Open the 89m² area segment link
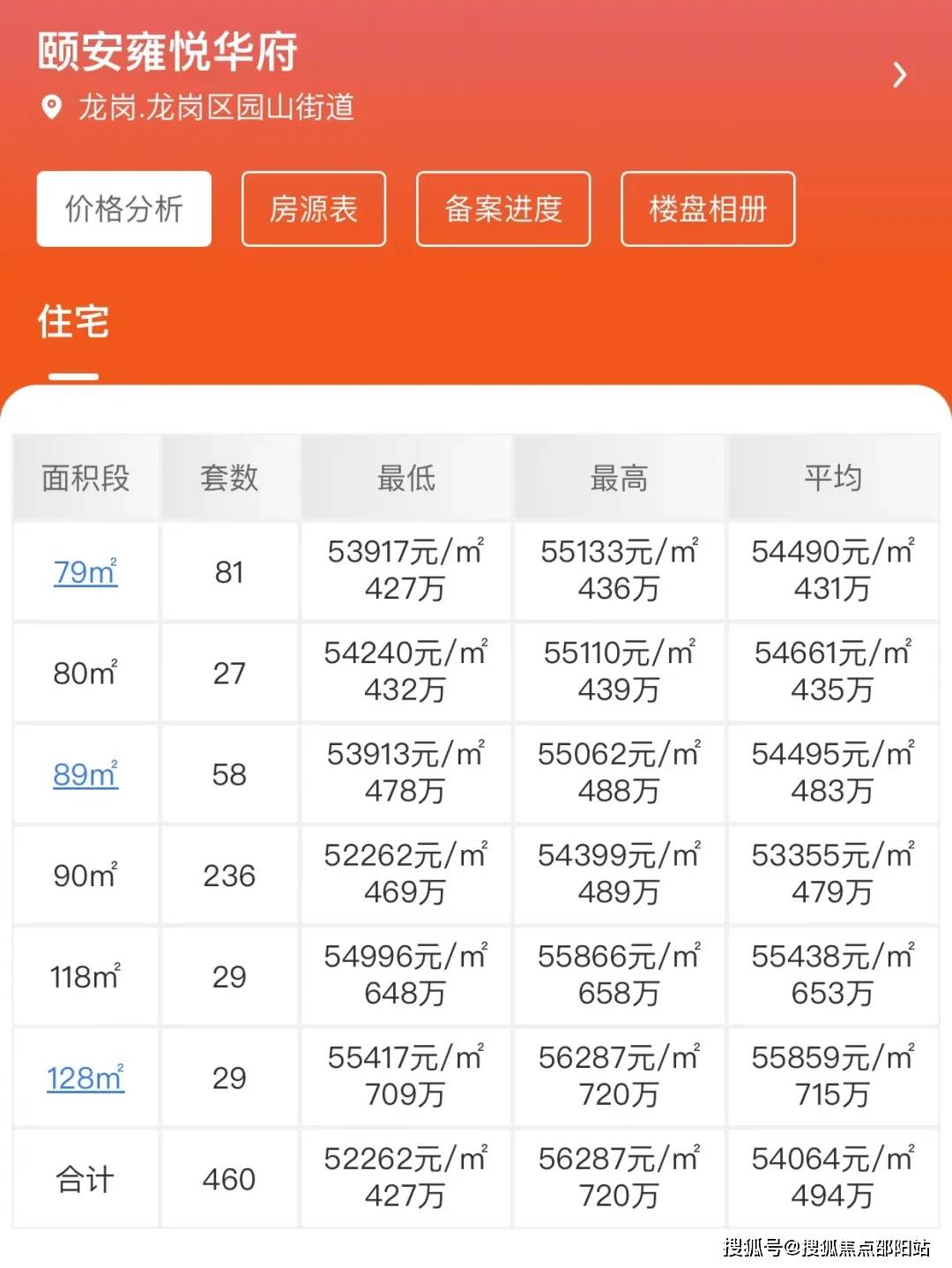 pyautogui.click(x=85, y=773)
